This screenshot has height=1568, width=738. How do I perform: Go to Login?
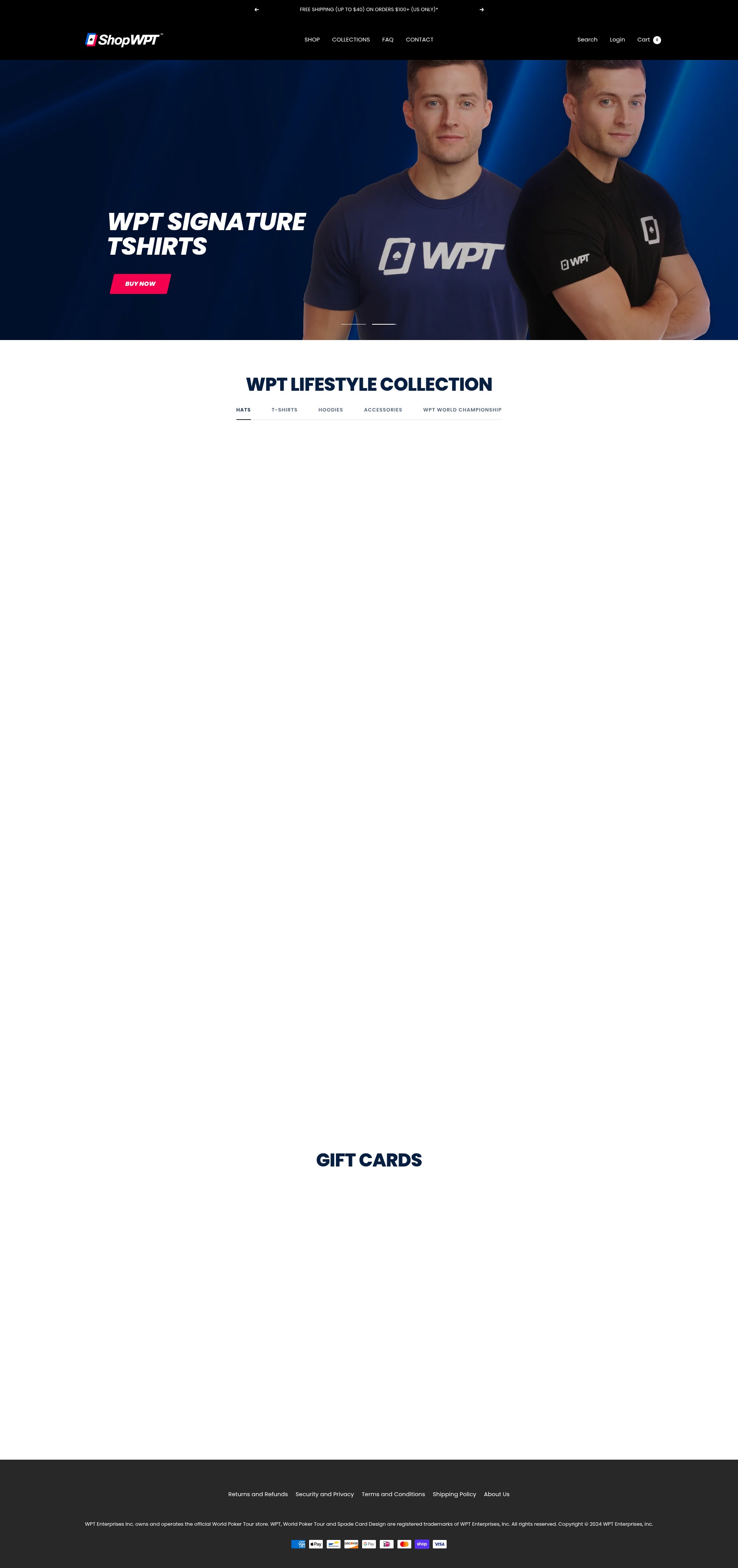617,40
